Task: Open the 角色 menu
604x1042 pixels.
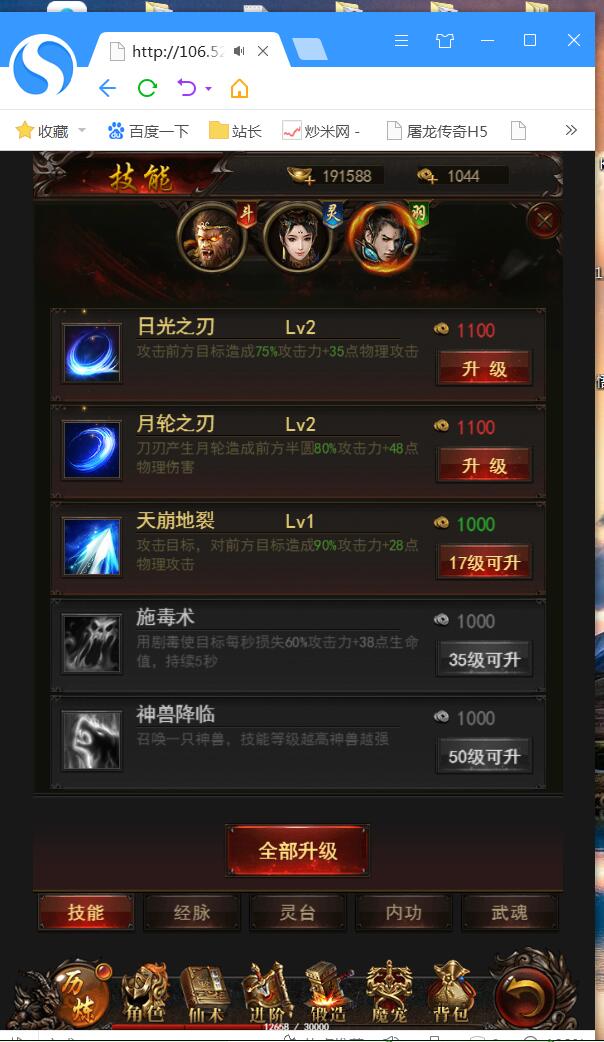Action: [145, 995]
